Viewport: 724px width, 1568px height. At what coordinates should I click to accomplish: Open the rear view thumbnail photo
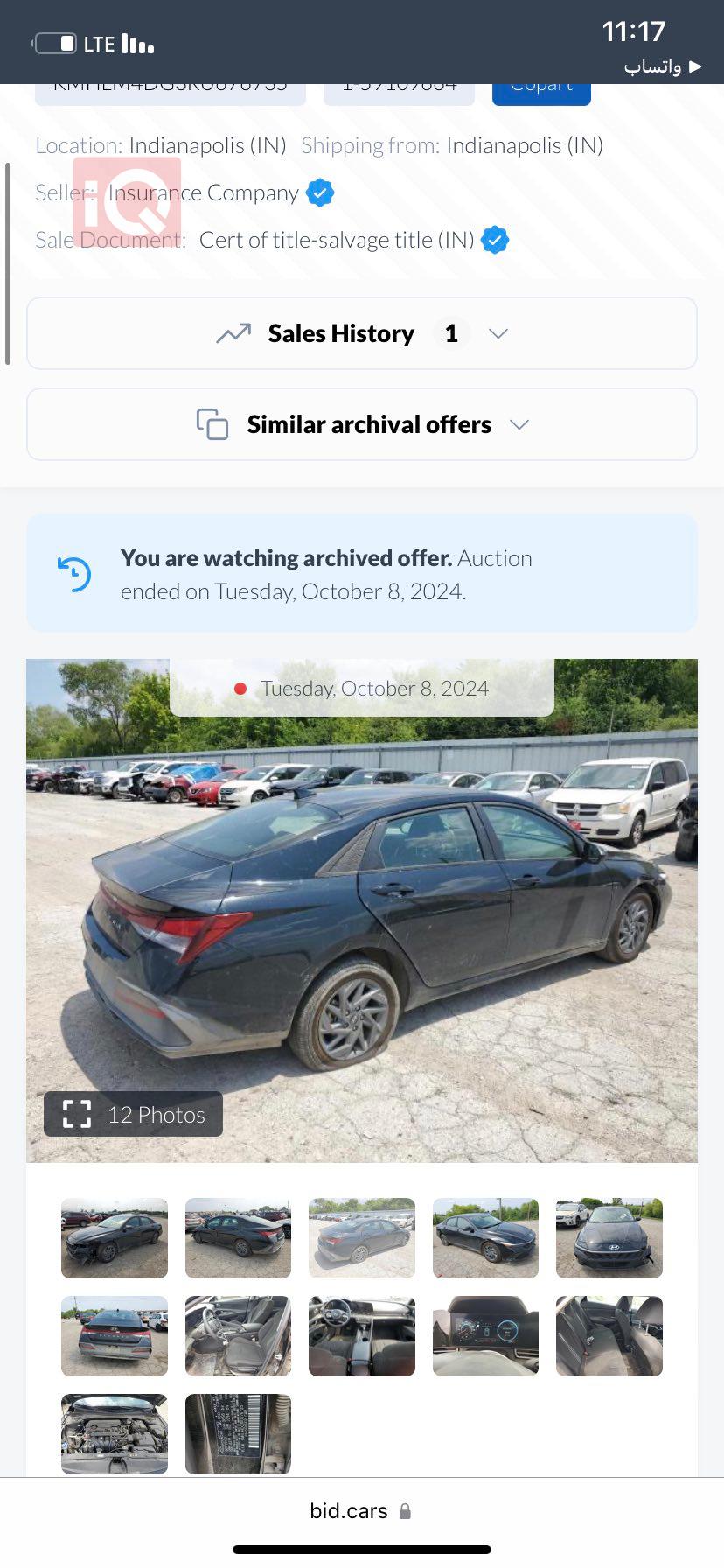coord(115,1336)
